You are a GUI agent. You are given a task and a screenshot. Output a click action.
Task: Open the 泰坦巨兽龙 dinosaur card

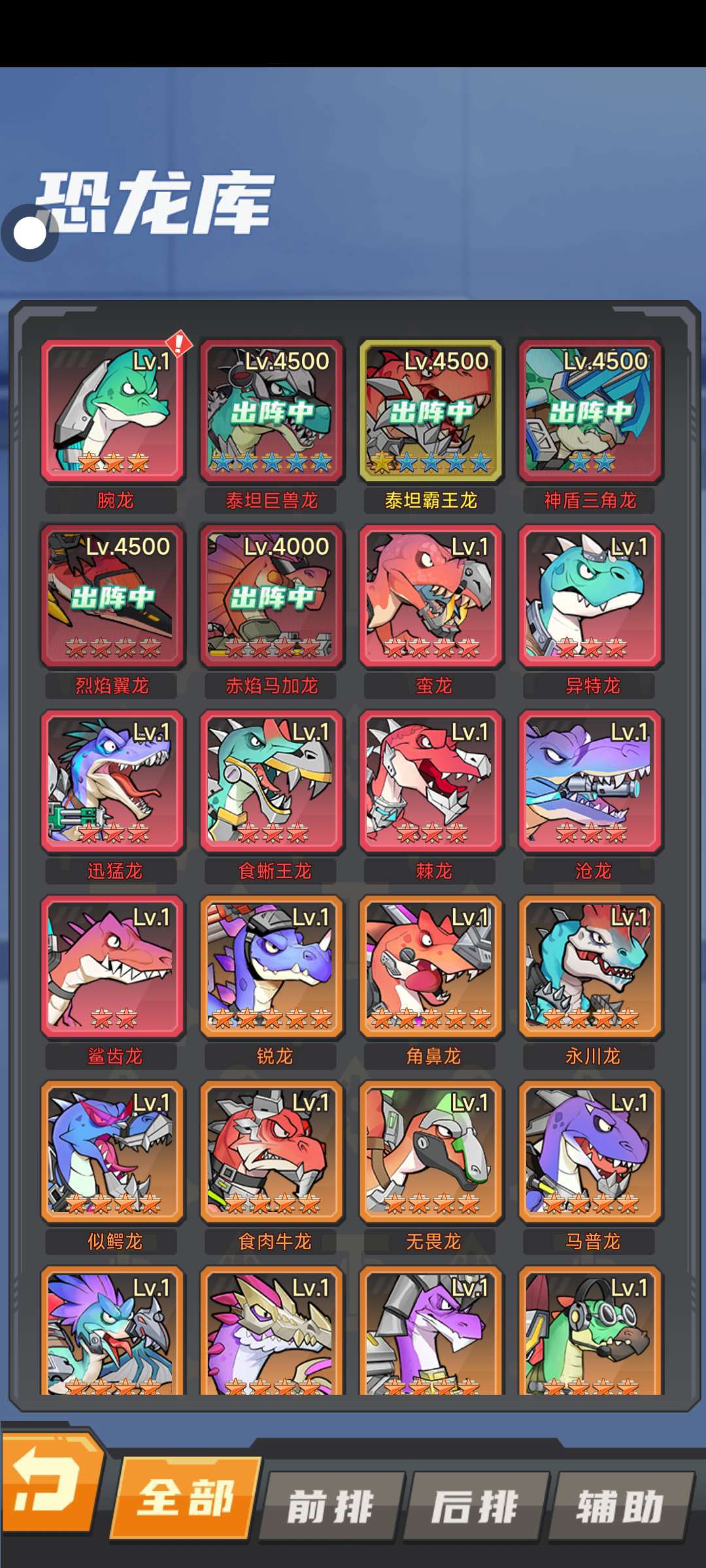point(271,412)
